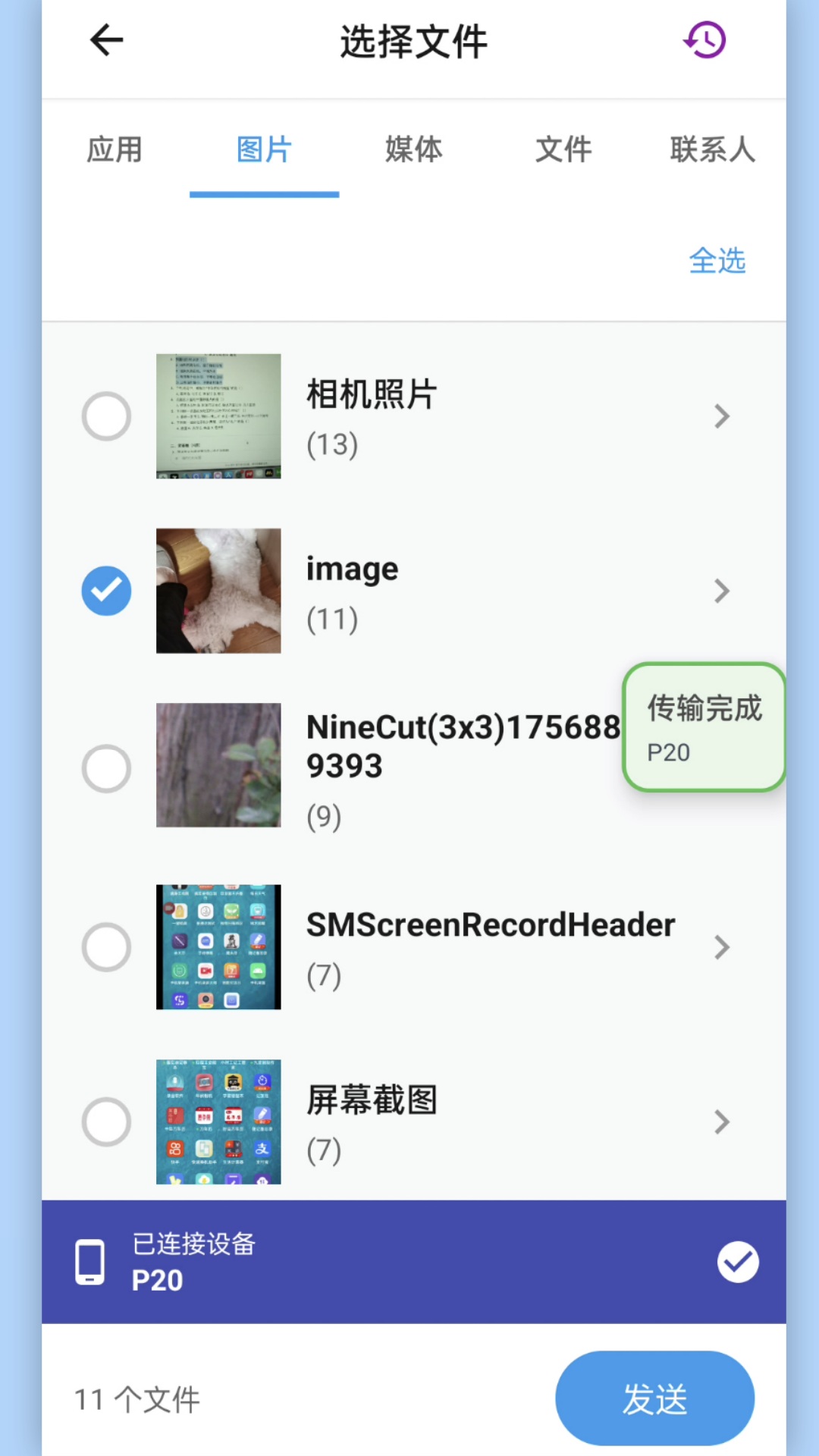The height and width of the screenshot is (1456, 819).
Task: Navigate back using the arrow icon
Action: pyautogui.click(x=106, y=39)
